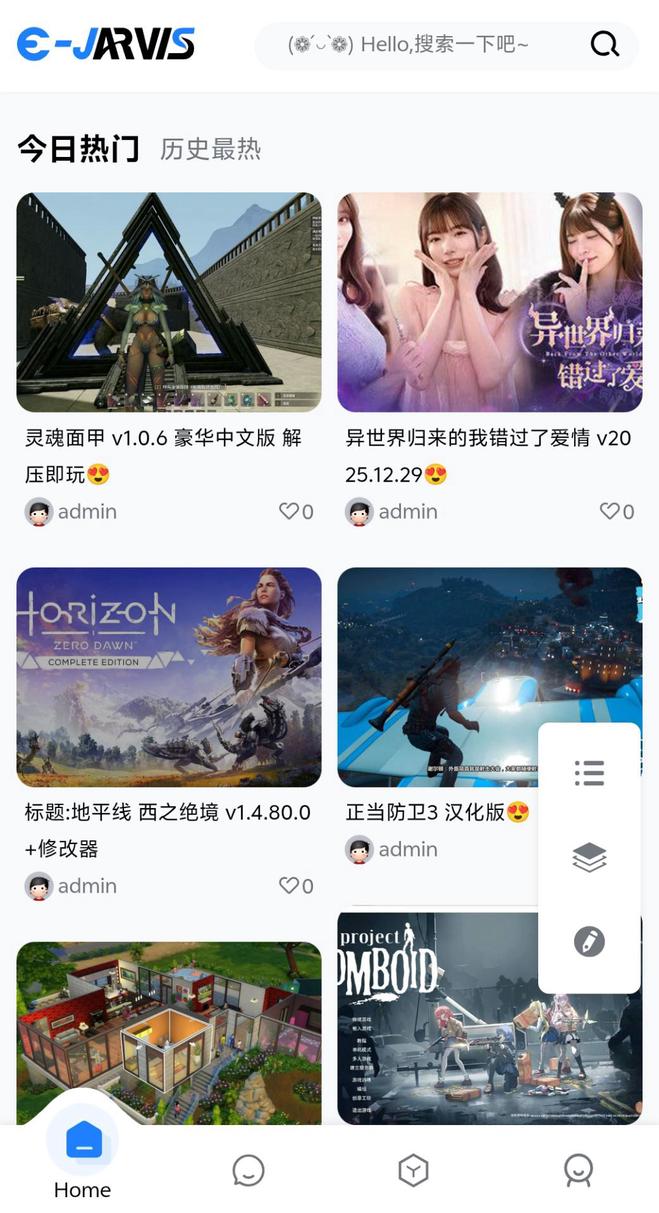
Task: Tap the magnifier search icon
Action: 604,45
